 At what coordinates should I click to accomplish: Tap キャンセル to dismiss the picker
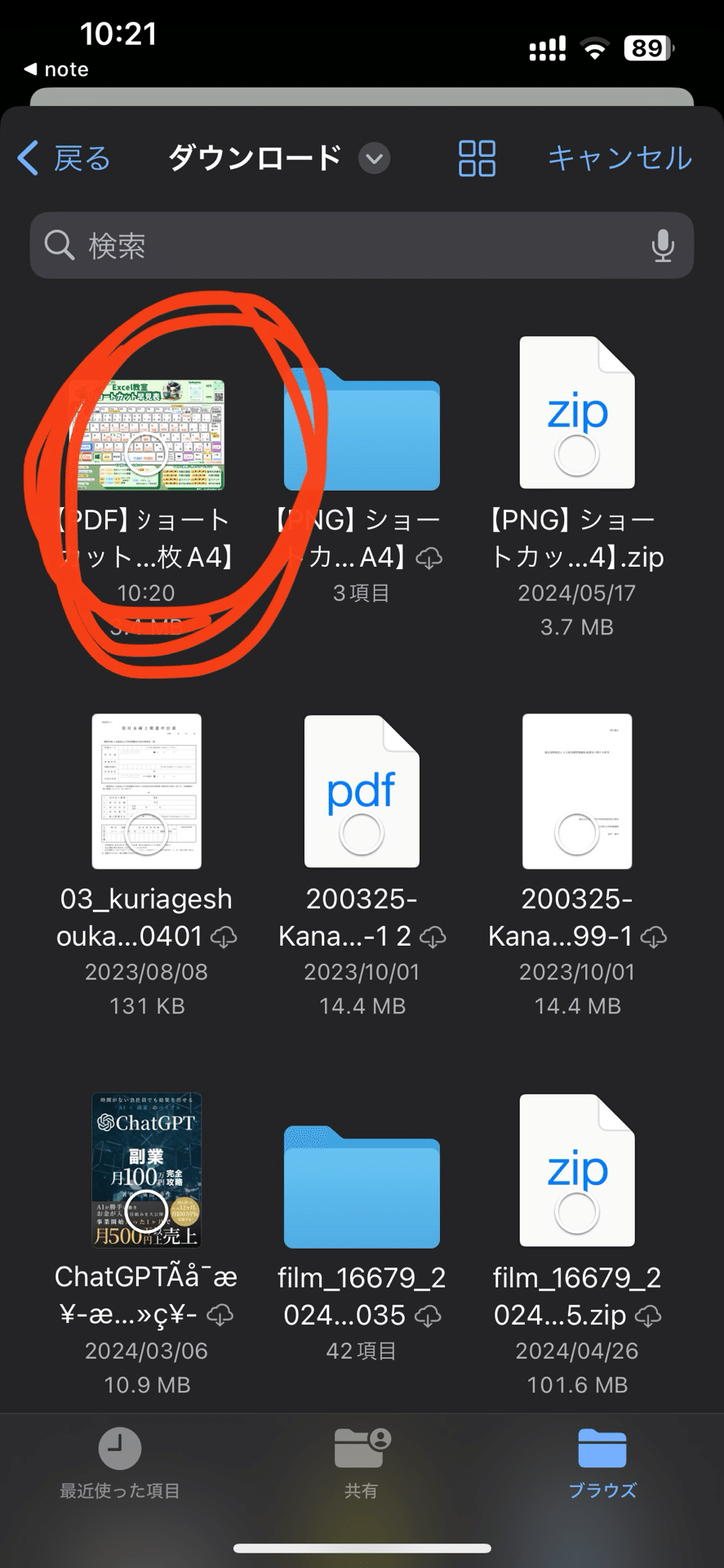tap(620, 158)
